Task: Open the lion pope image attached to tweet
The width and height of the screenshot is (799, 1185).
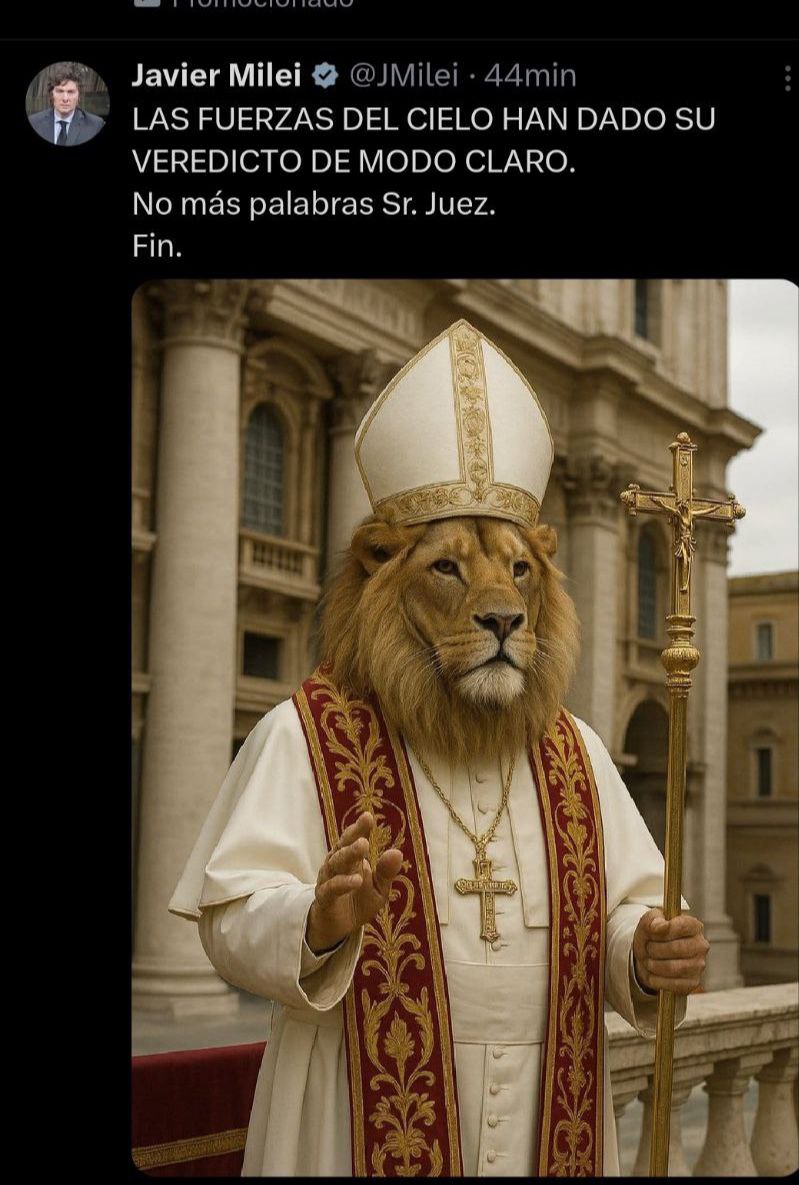Action: tap(465, 727)
